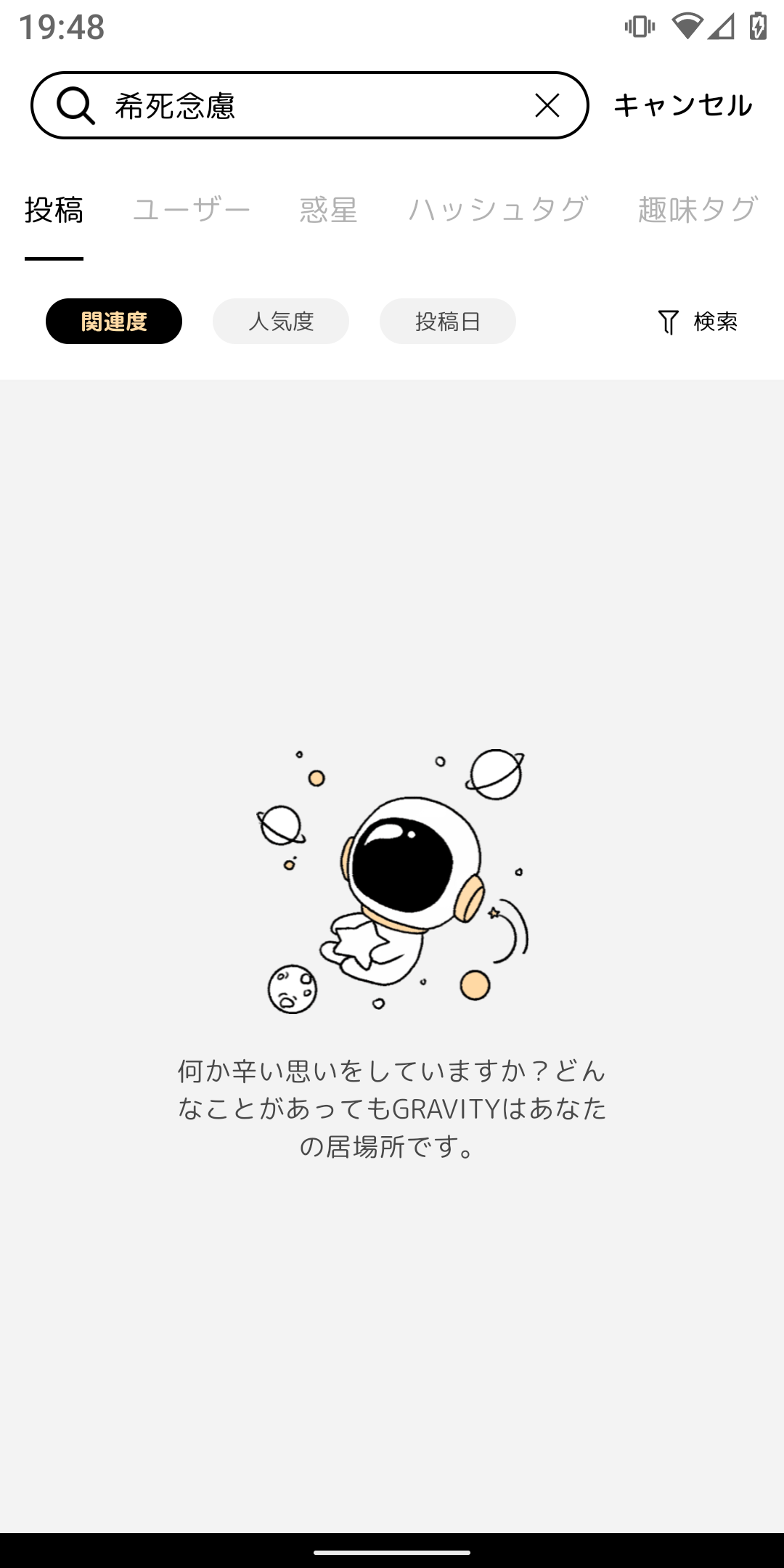Sort results by 関連度
784x1568 pixels.
point(114,321)
